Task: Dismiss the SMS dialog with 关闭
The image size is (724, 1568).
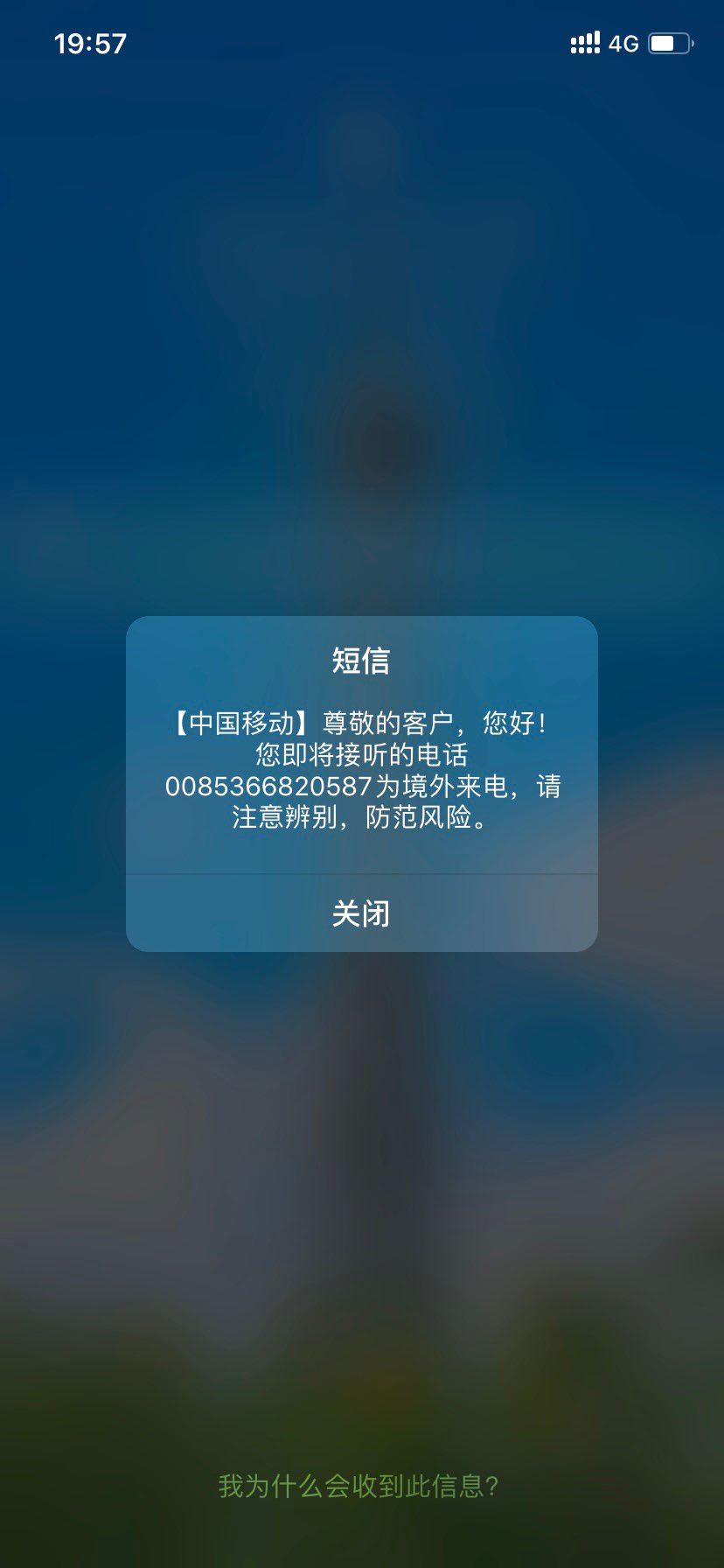Action: [x=361, y=913]
